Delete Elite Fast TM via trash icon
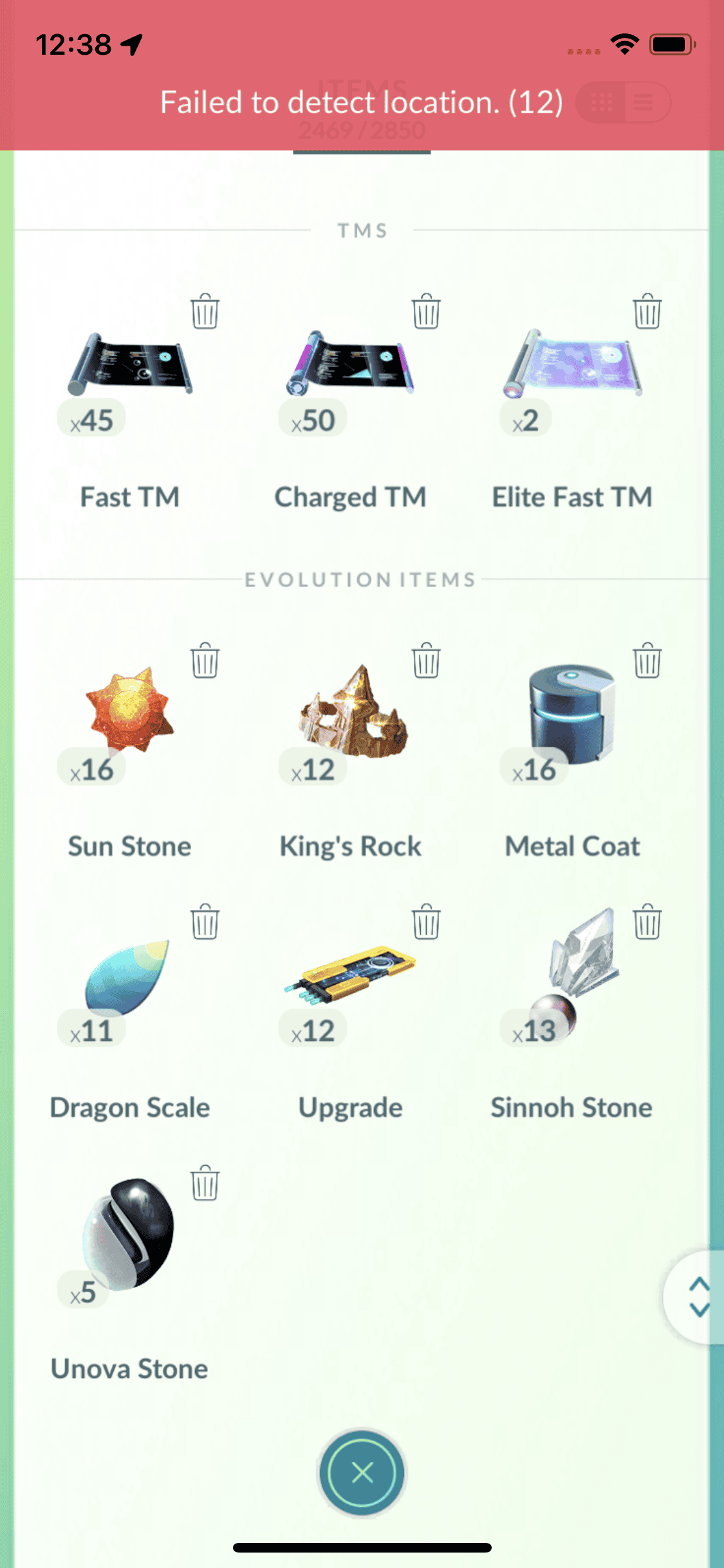Viewport: 724px width, 1568px height. (x=647, y=312)
